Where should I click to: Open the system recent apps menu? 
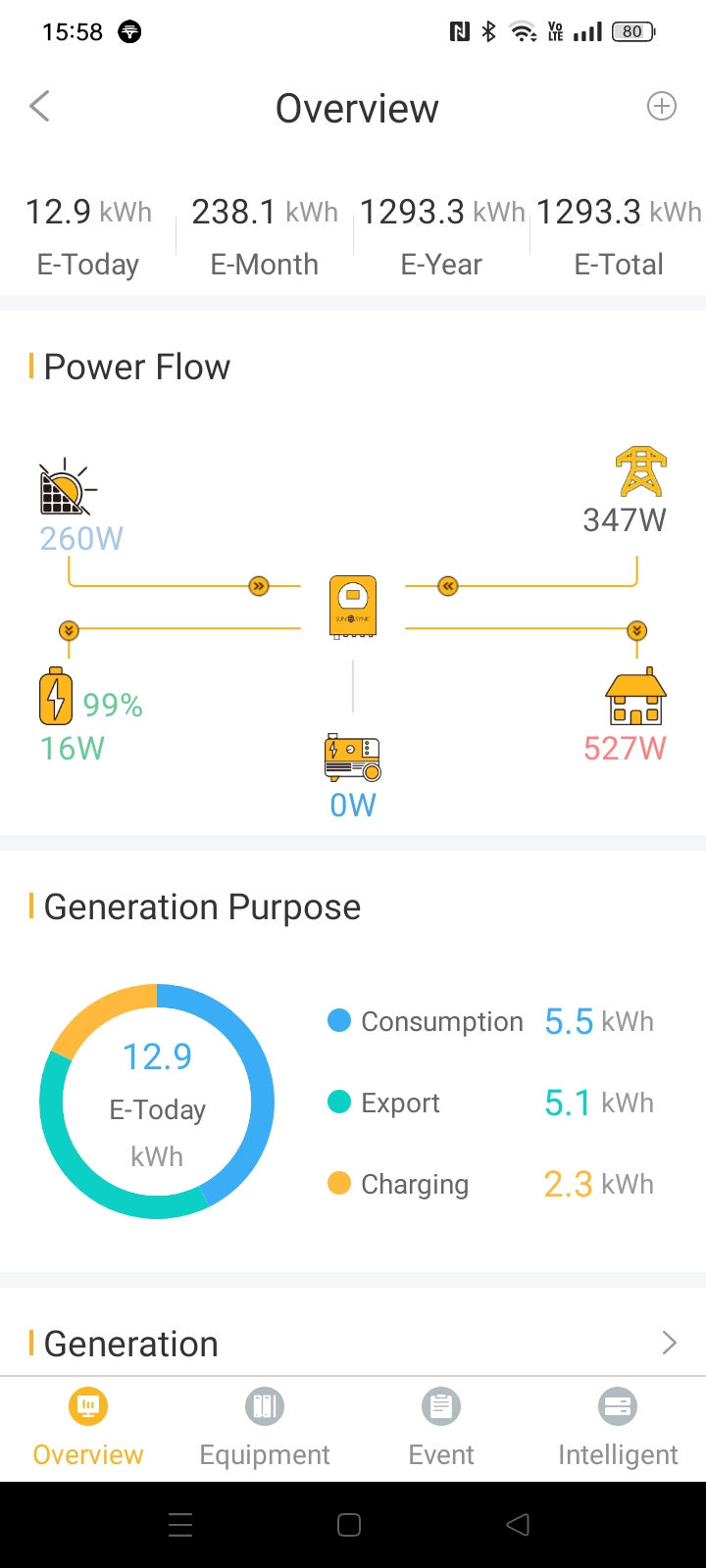[x=180, y=1525]
